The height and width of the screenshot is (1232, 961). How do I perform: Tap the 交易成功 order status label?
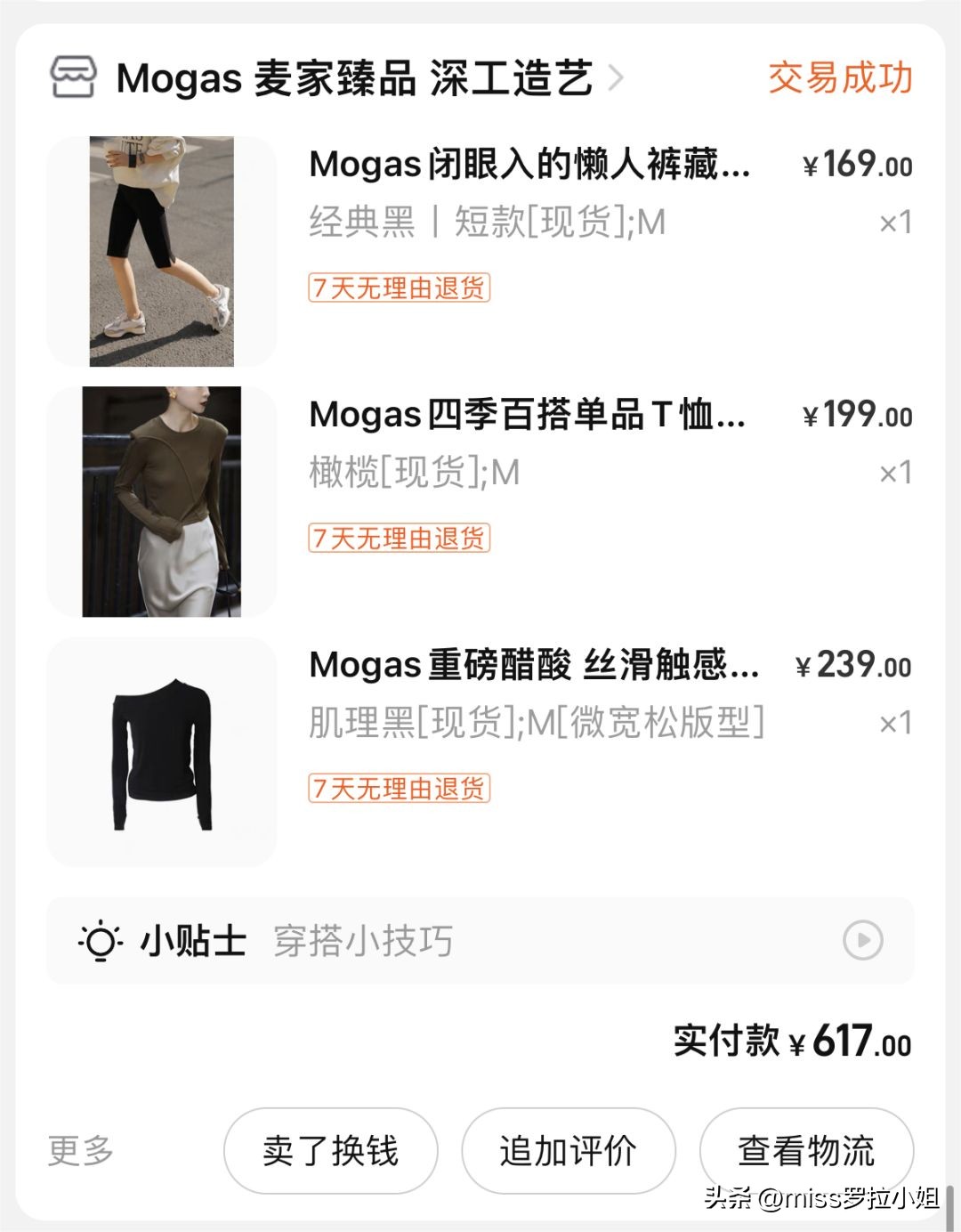tap(837, 78)
